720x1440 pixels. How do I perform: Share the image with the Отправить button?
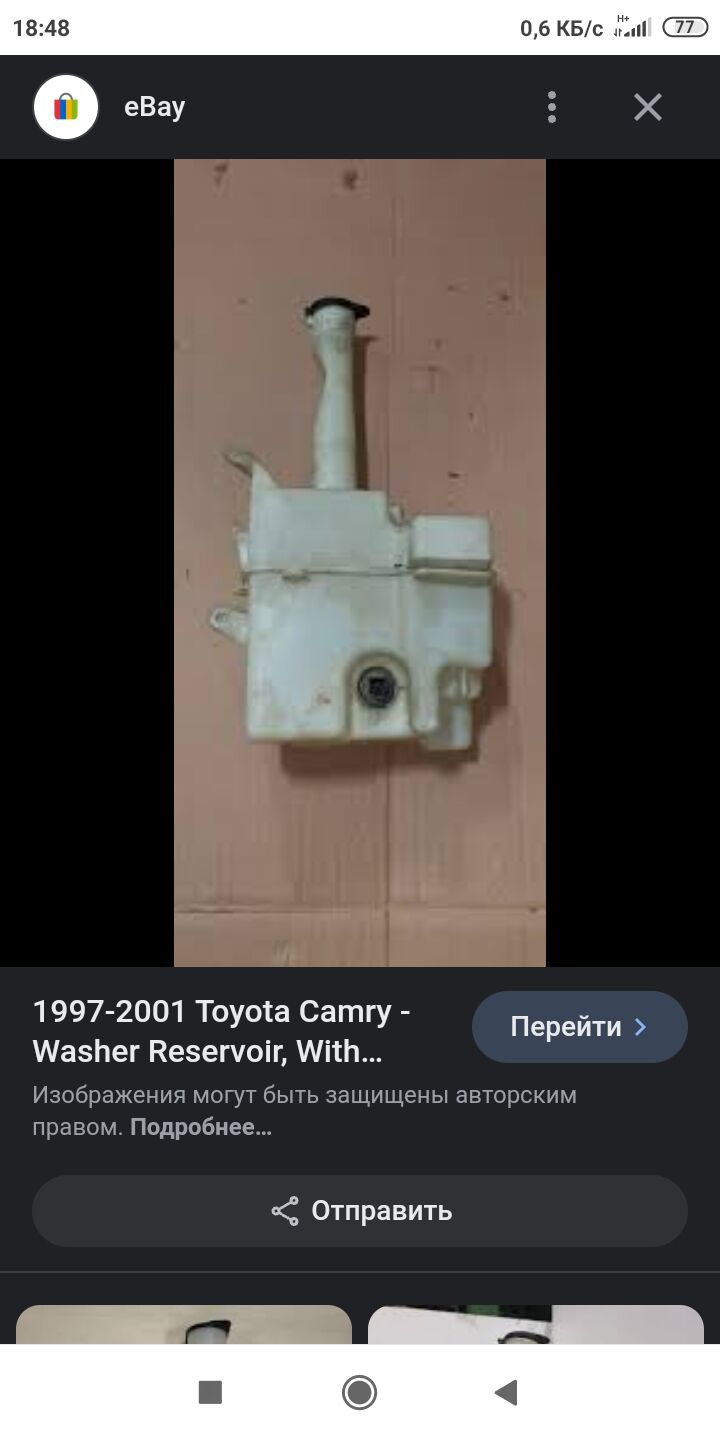[x=360, y=1211]
